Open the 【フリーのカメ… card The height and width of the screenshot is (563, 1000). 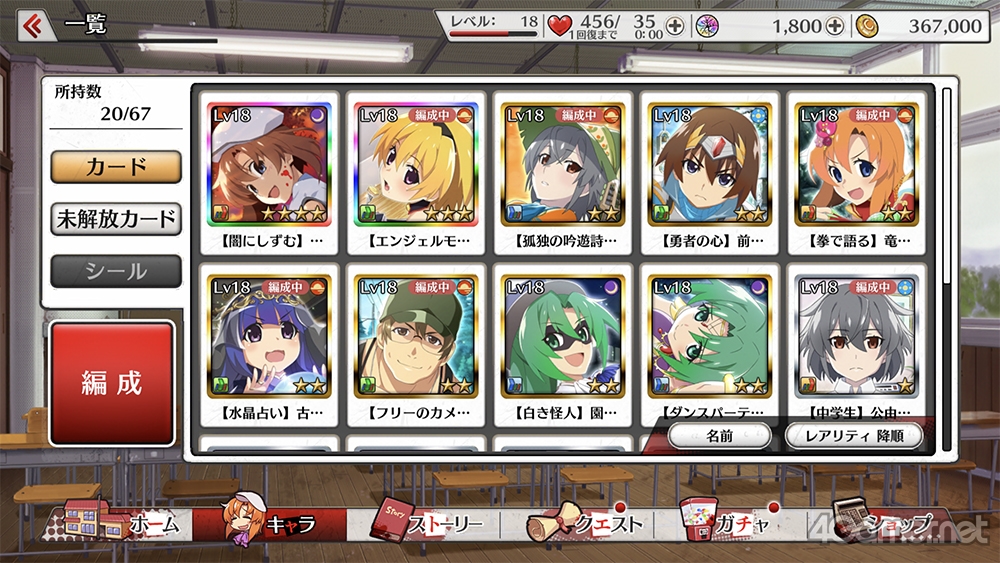[x=416, y=346]
